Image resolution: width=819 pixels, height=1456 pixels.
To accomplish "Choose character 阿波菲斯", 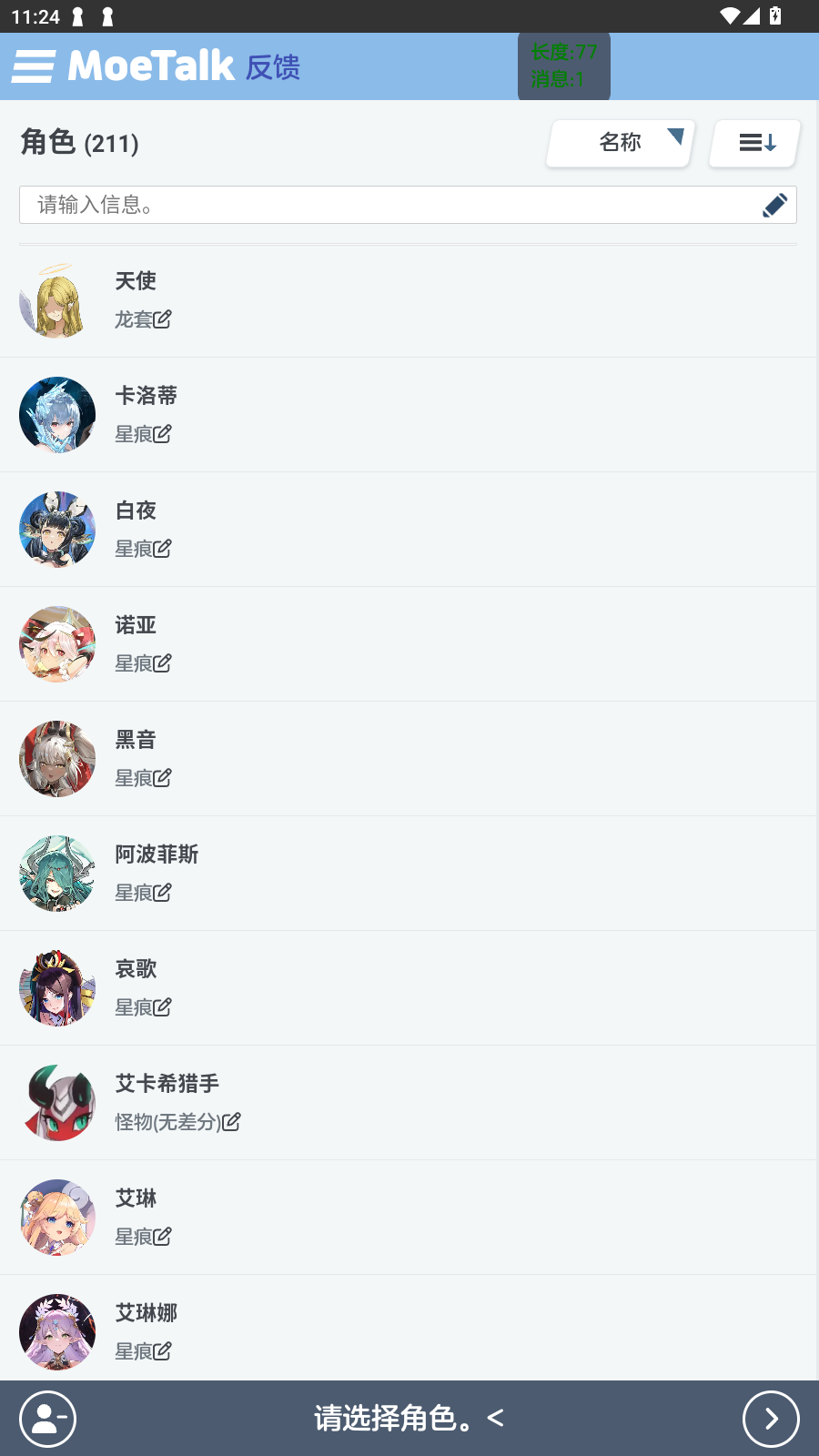I will click(x=156, y=854).
